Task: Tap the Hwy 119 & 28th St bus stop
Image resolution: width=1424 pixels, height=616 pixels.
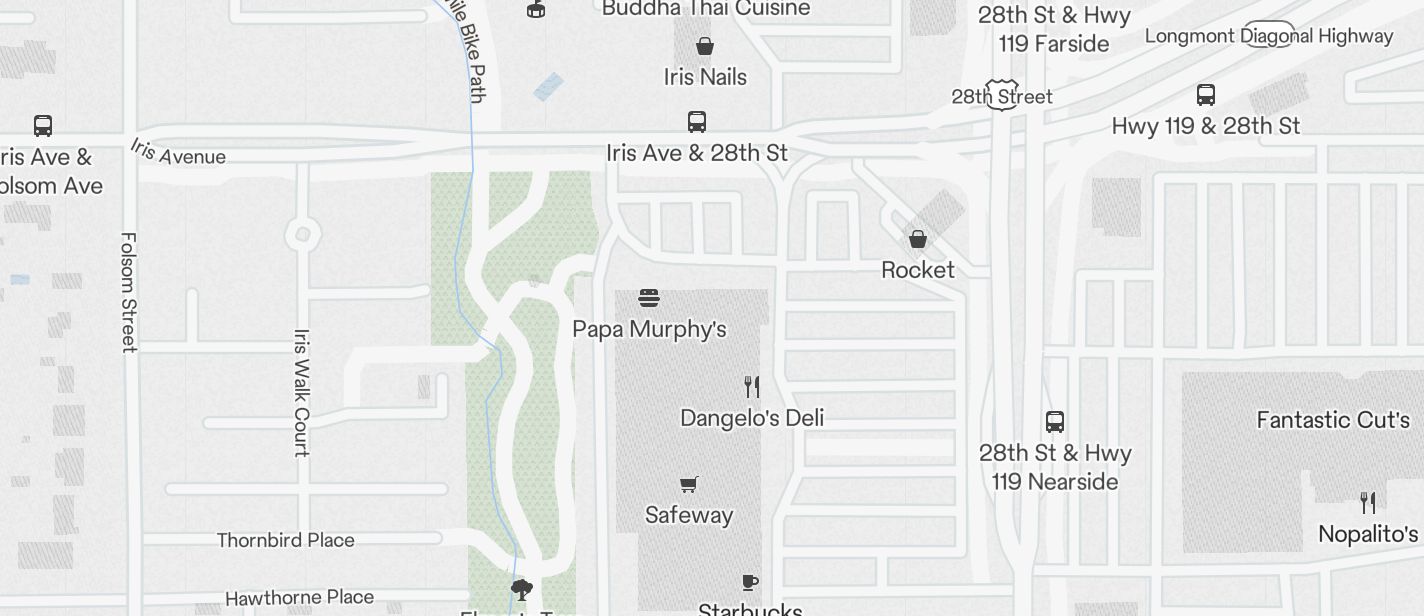Action: click(1206, 95)
